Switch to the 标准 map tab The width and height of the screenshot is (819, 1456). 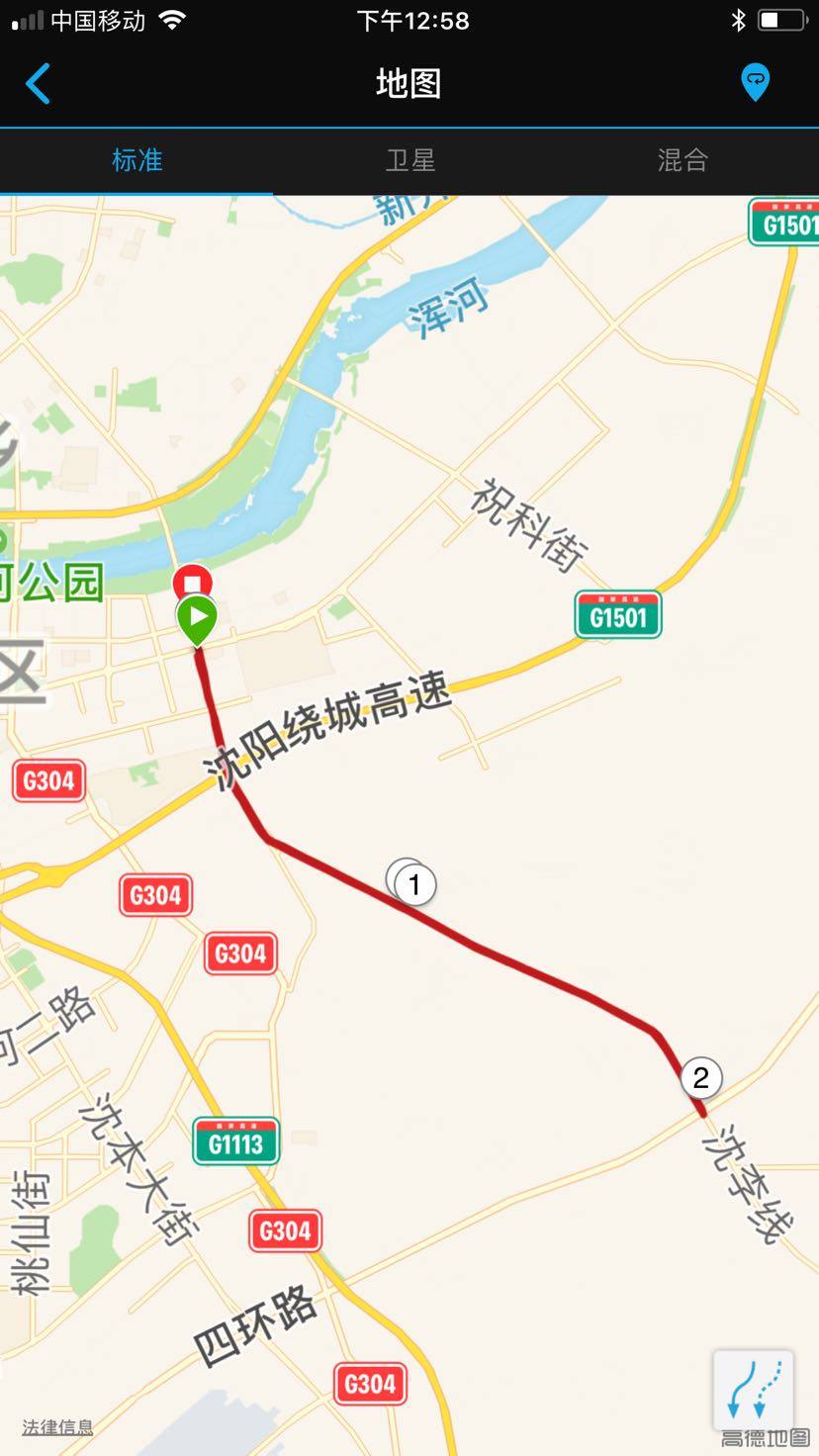136,160
